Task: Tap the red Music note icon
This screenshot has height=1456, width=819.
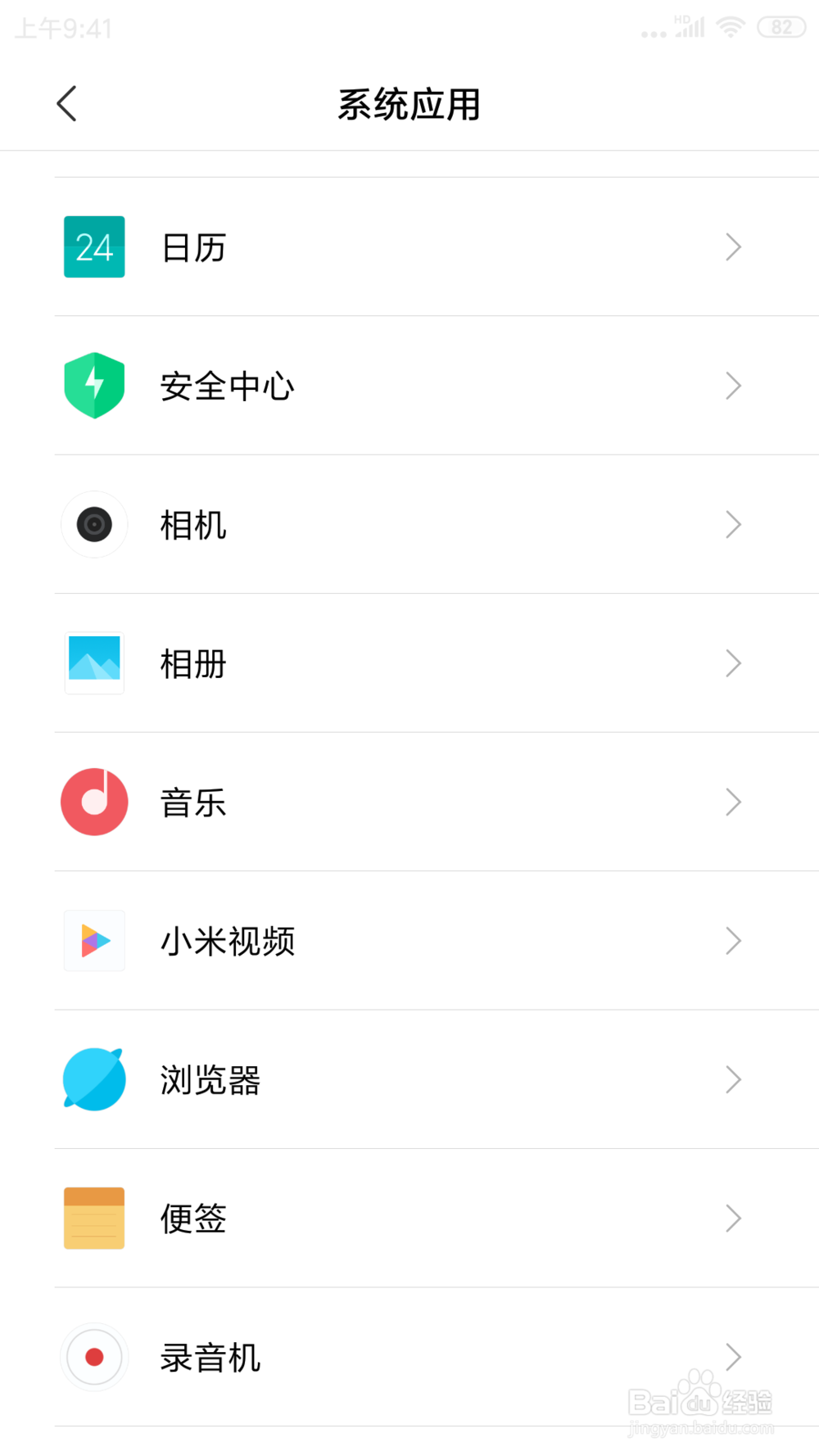Action: tap(93, 802)
